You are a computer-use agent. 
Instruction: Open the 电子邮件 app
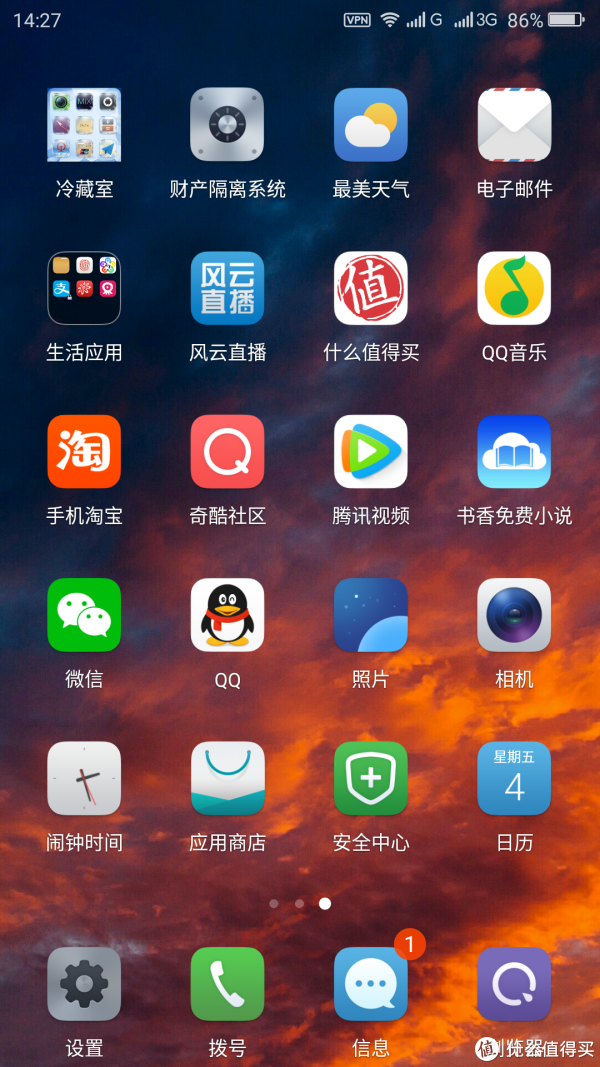coord(514,126)
